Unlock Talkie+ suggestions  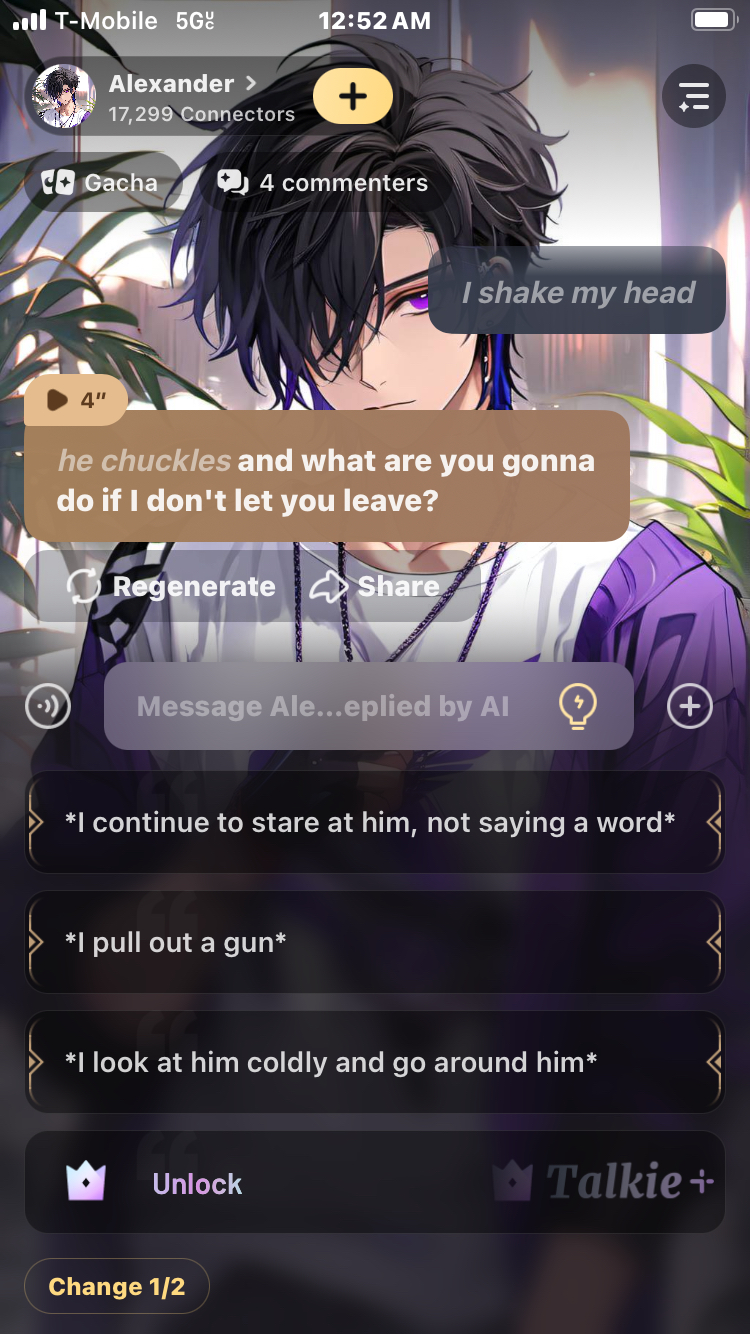374,1183
